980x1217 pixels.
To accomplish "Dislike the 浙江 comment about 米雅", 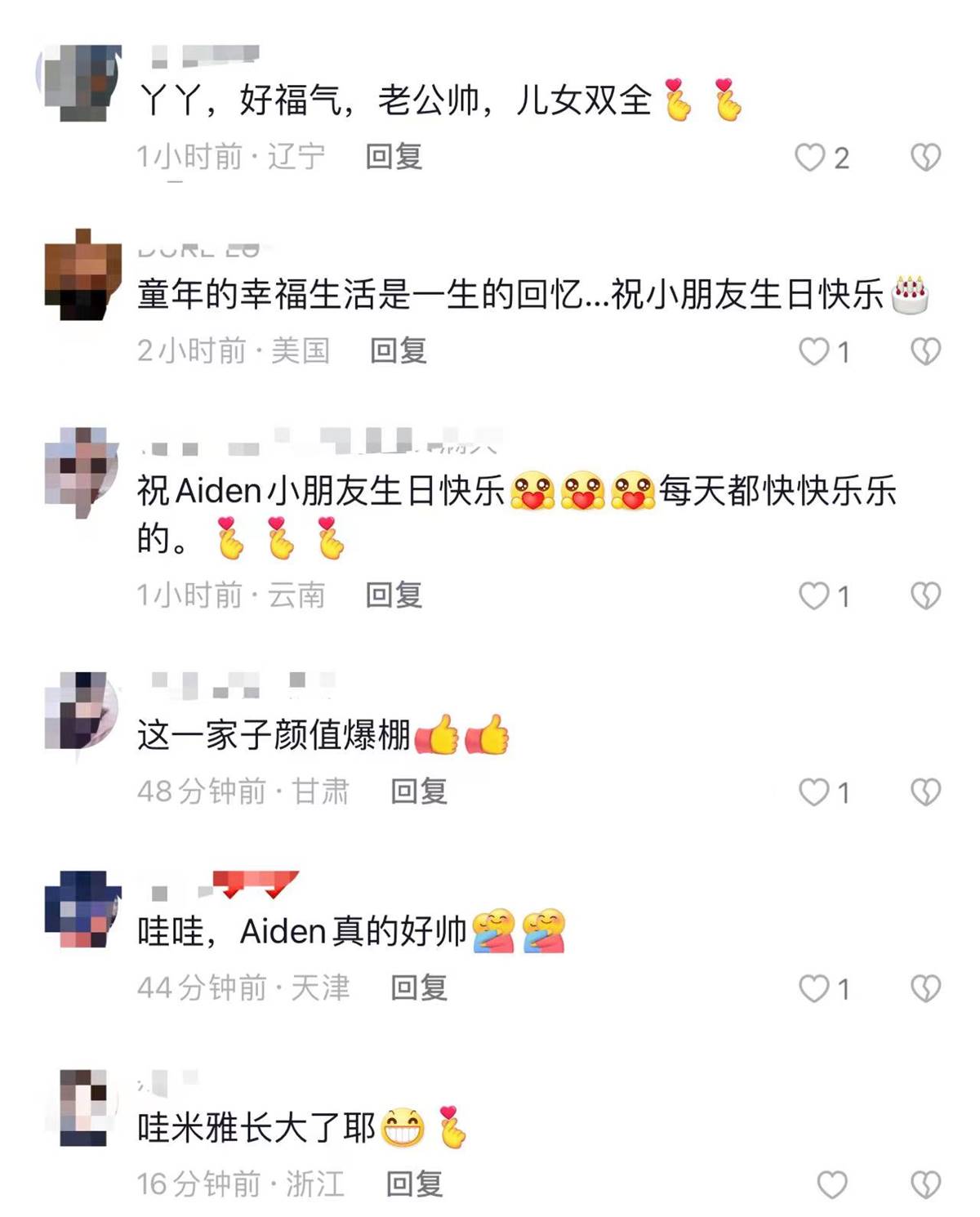I will click(x=925, y=1185).
